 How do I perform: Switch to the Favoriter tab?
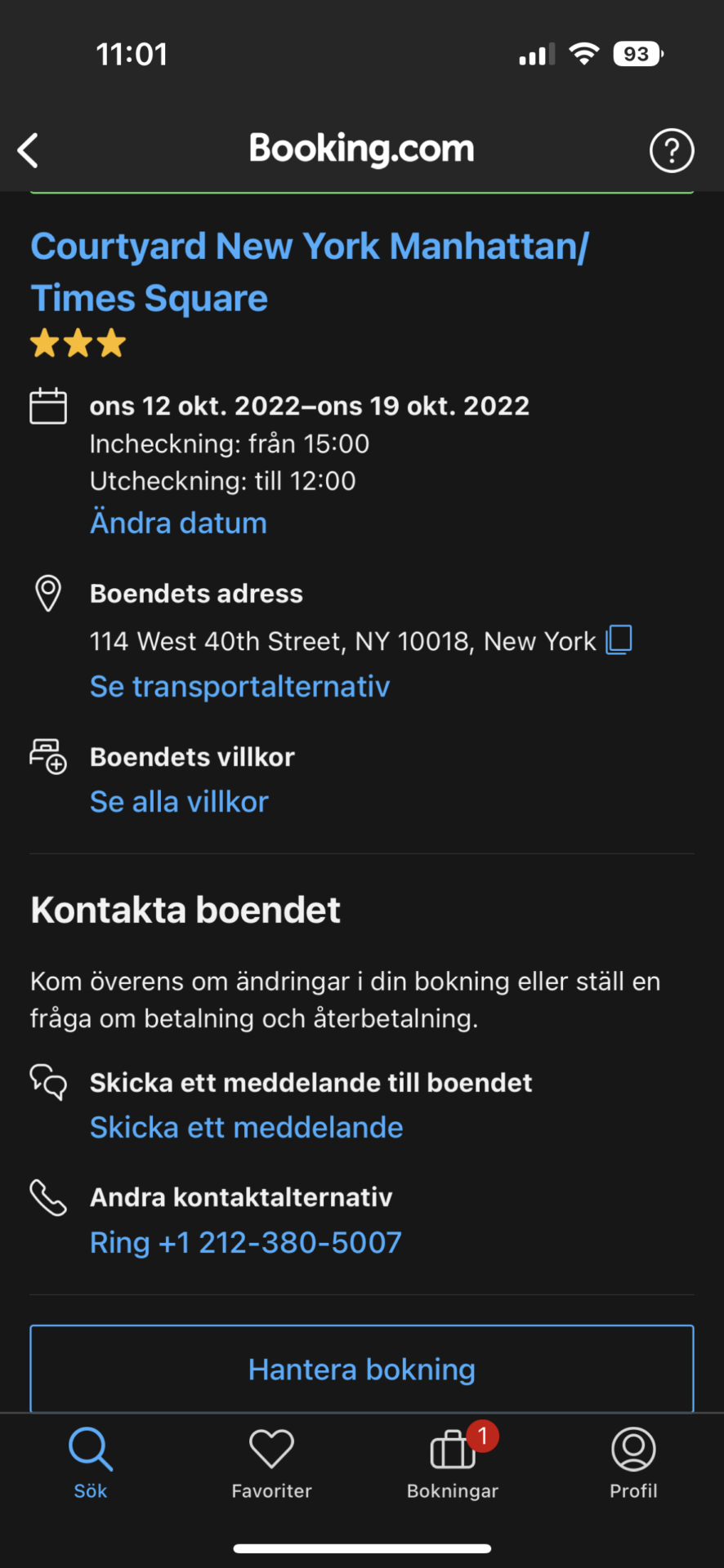click(271, 1463)
